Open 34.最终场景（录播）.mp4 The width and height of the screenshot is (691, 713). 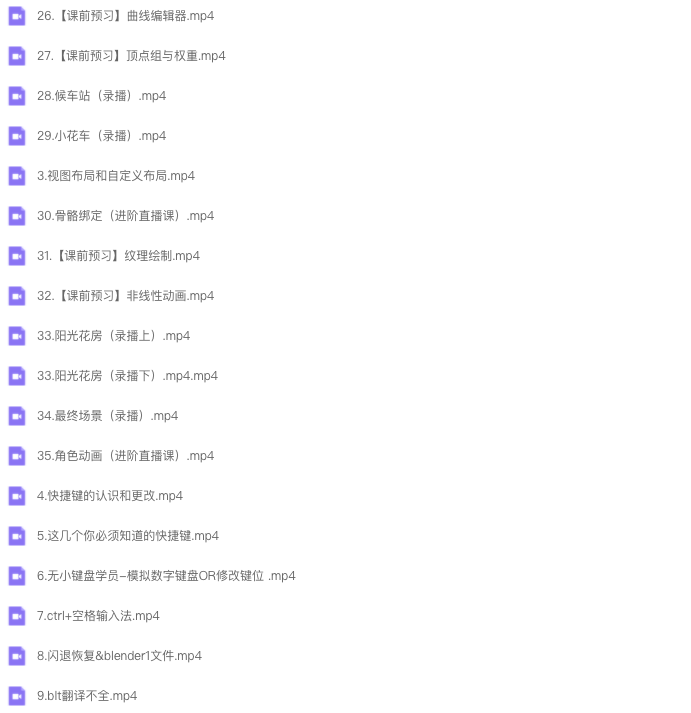(x=107, y=416)
